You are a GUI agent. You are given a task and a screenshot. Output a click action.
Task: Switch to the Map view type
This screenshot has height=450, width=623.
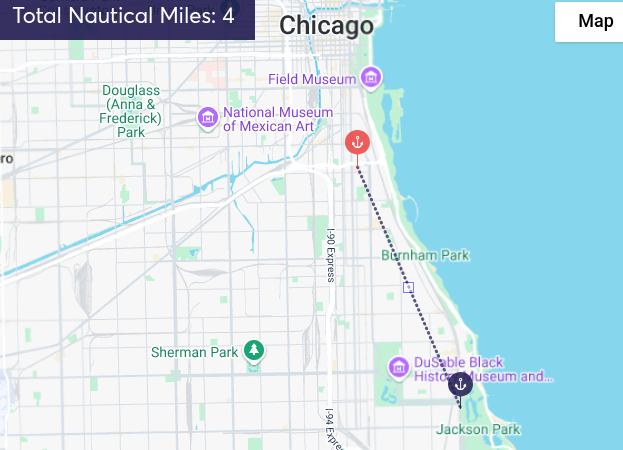pos(595,21)
